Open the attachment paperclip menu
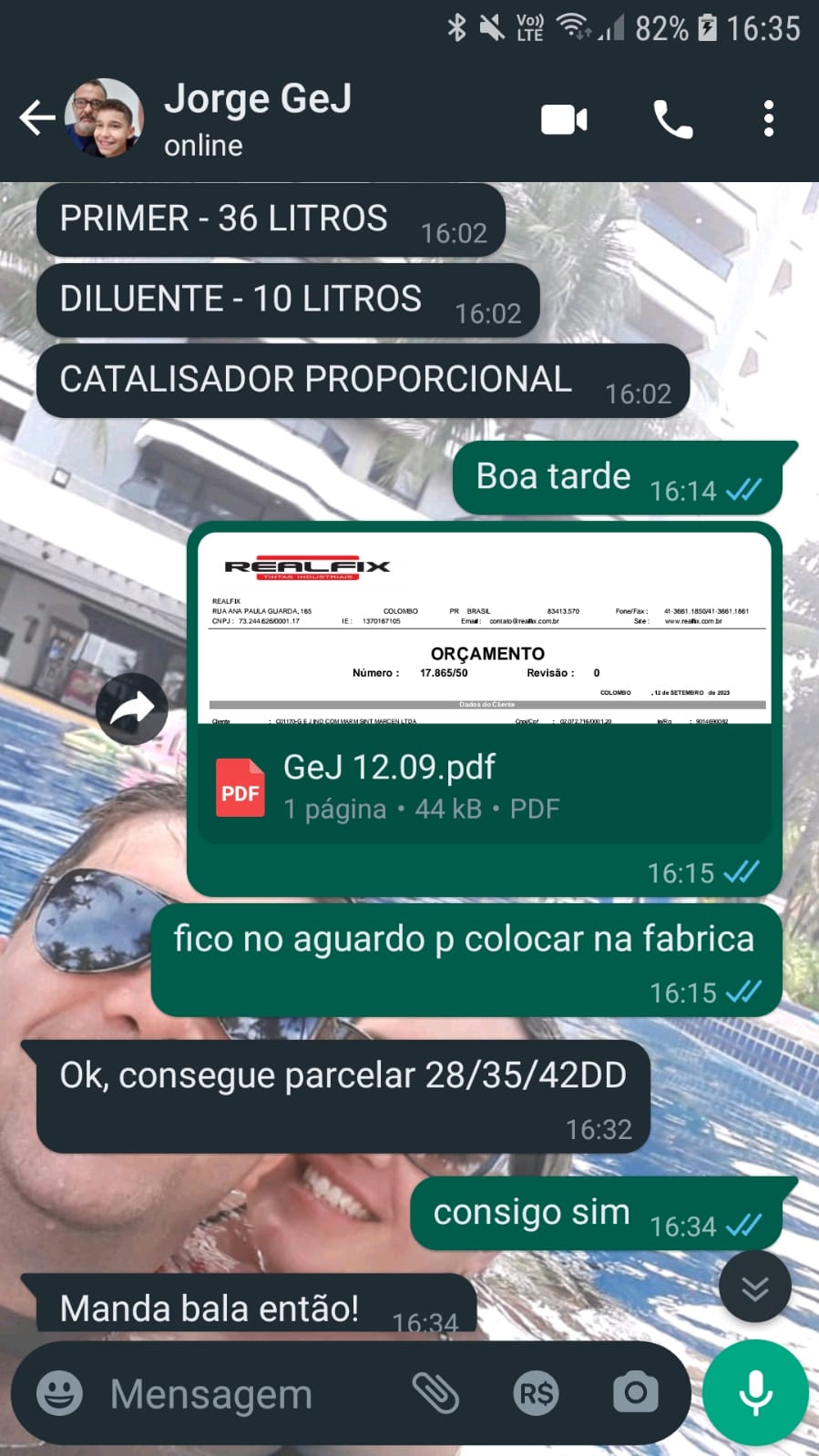This screenshot has height=1456, width=819. (x=435, y=1393)
